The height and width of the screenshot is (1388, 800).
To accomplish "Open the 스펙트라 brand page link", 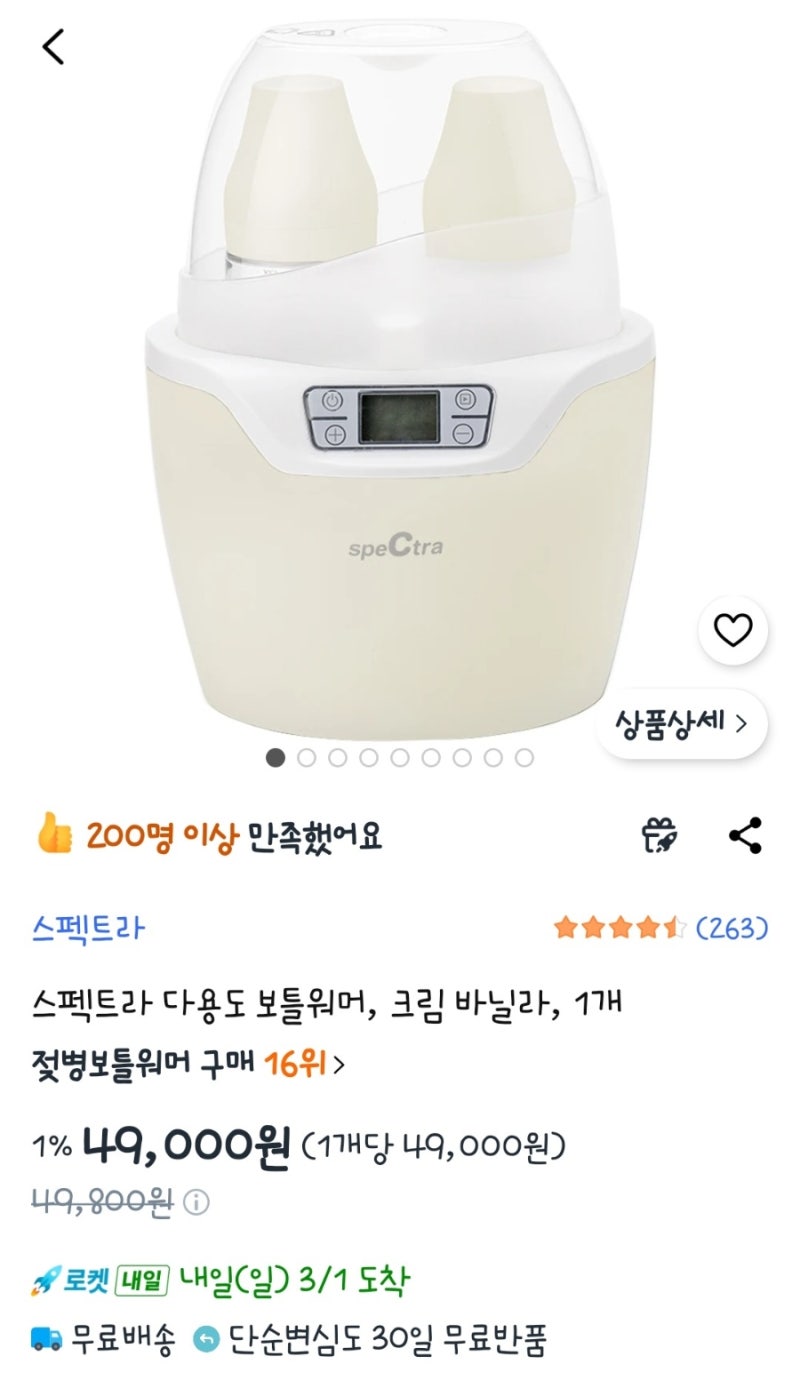I will (88, 927).
